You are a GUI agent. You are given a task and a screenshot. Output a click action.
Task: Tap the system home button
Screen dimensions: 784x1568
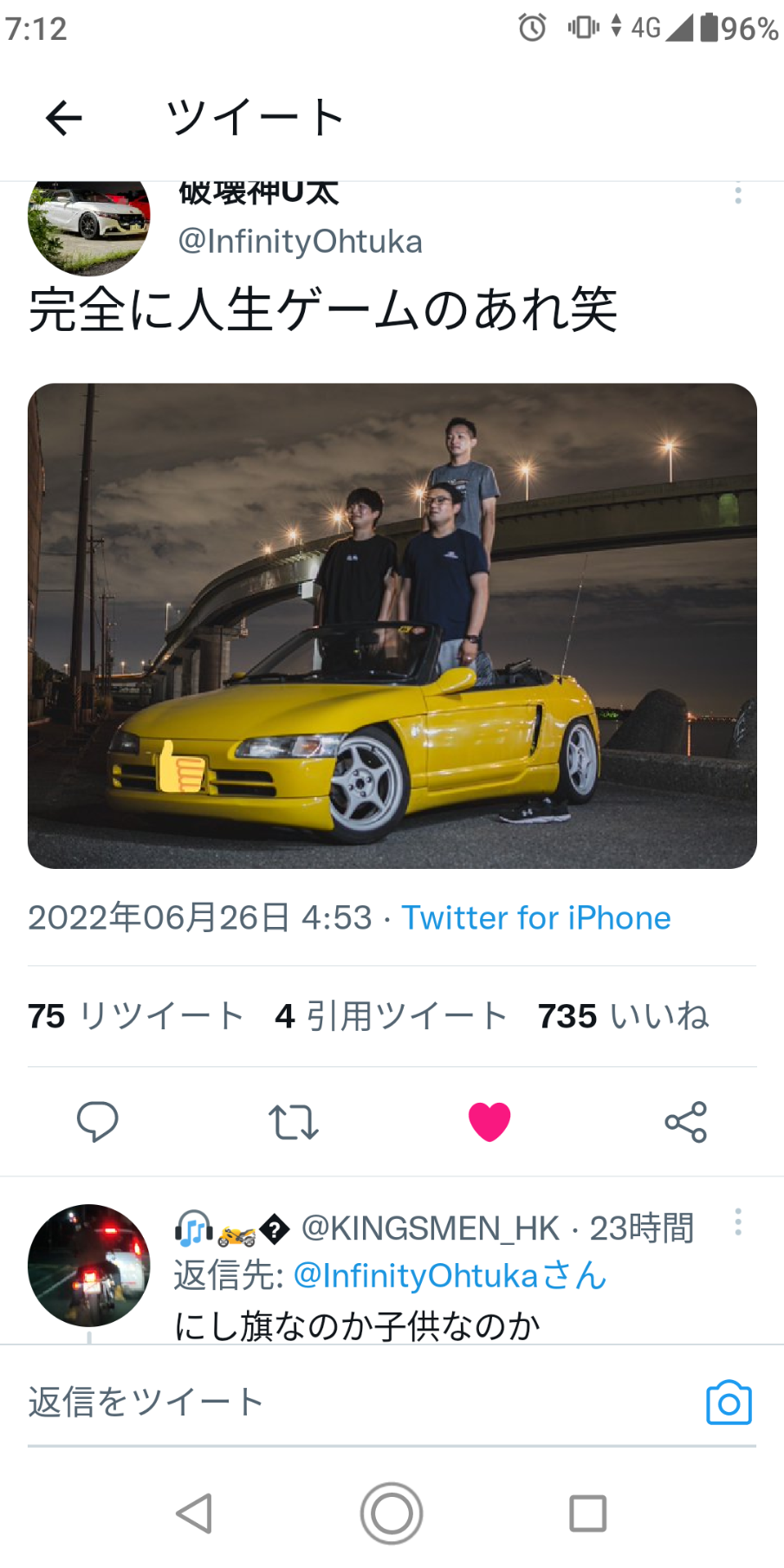(392, 1513)
